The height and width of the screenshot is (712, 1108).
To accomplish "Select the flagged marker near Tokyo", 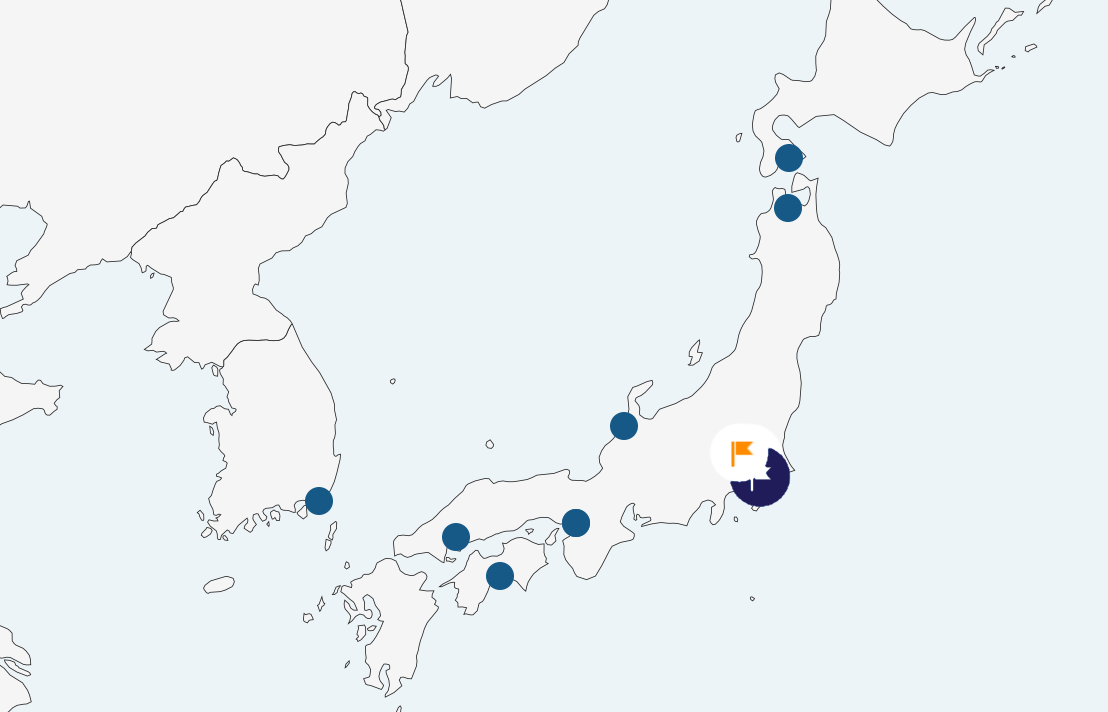I will [762, 477].
